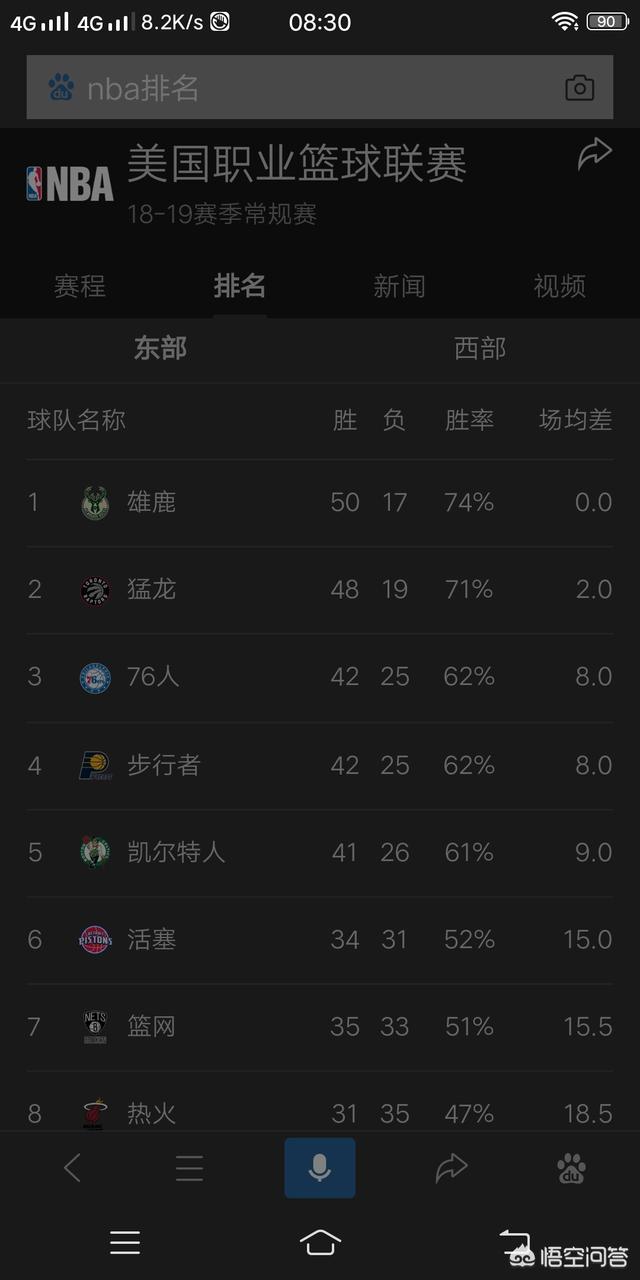Open the 76人 team row

(x=320, y=677)
